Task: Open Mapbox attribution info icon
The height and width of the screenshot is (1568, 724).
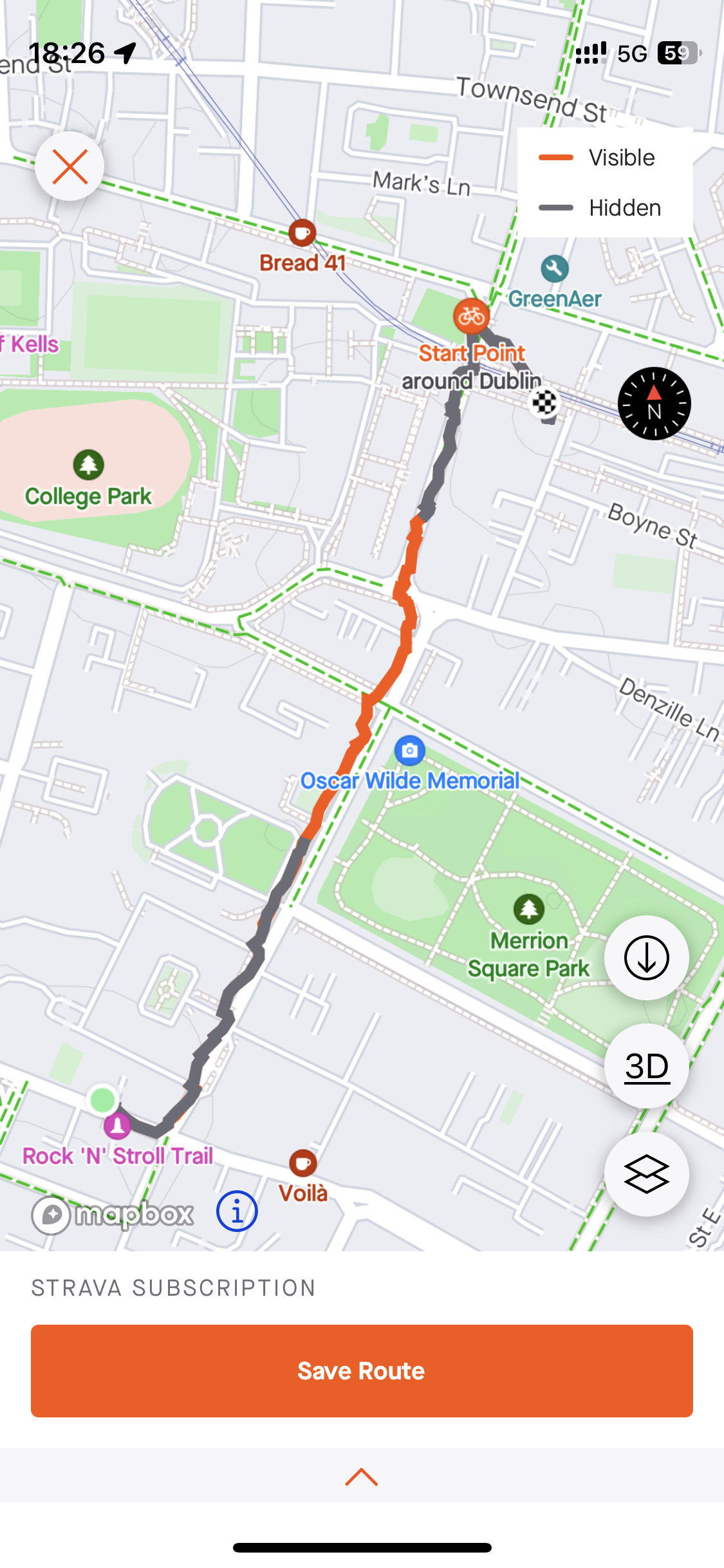Action: (237, 1211)
